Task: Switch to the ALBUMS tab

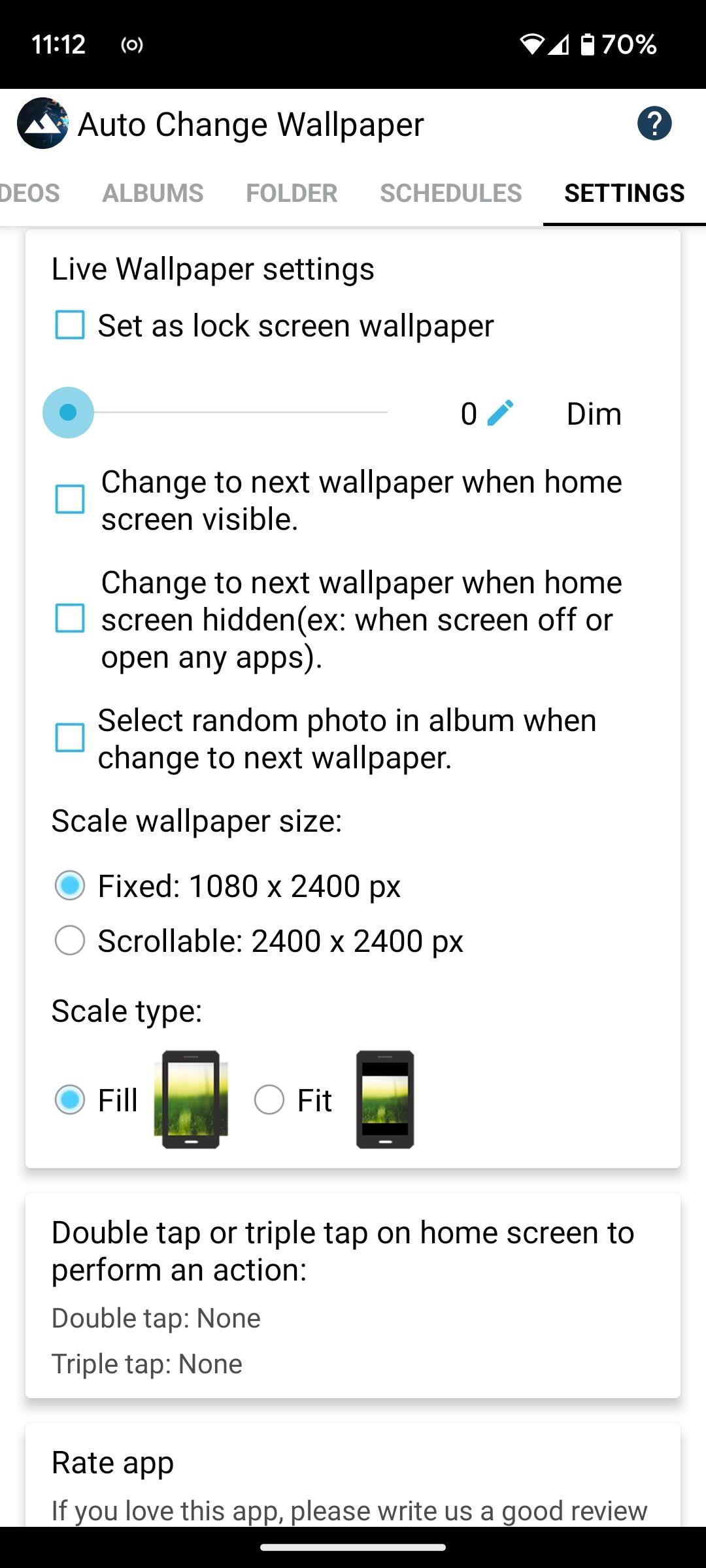Action: coord(153,193)
